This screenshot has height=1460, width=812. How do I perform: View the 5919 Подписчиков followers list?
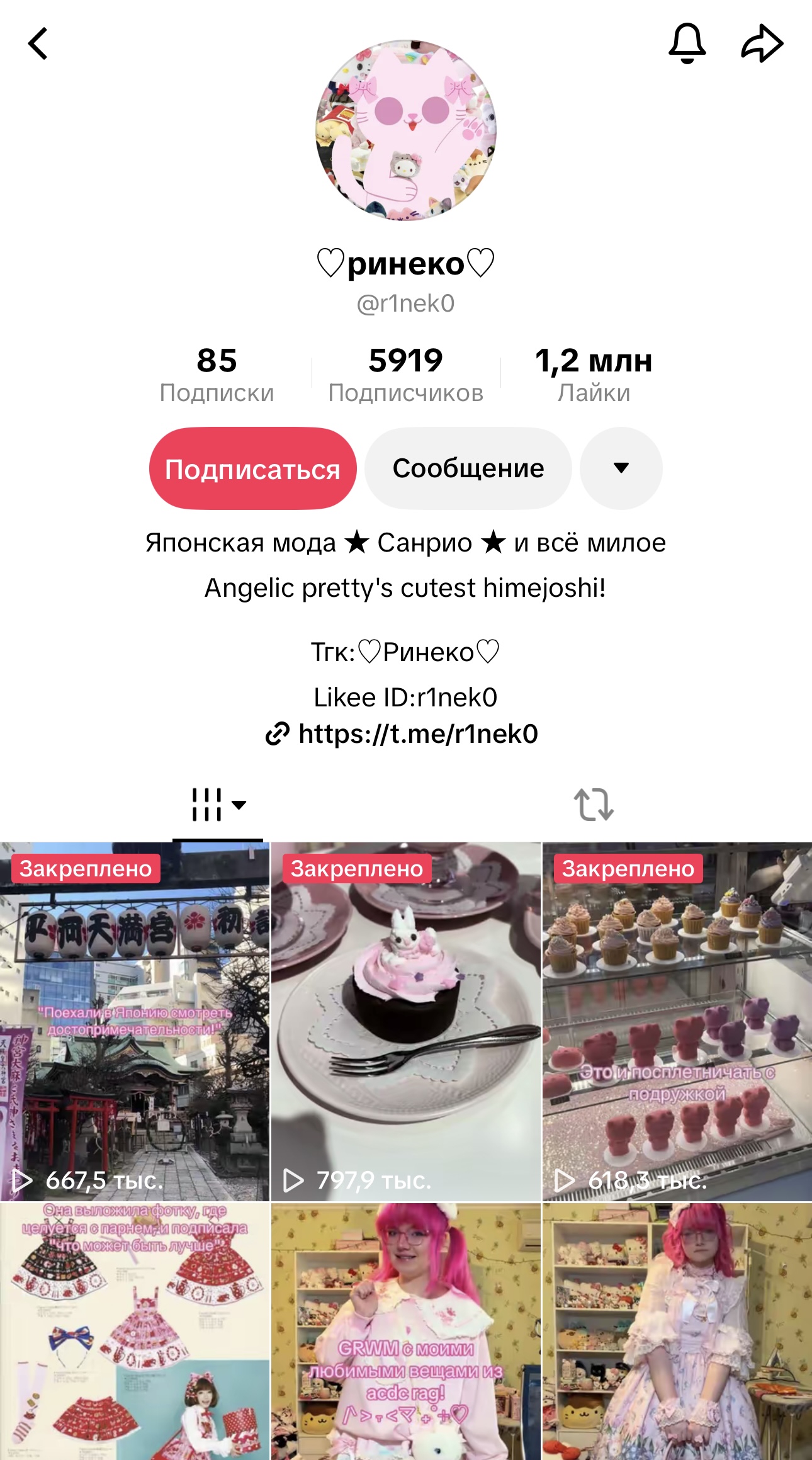(x=406, y=375)
